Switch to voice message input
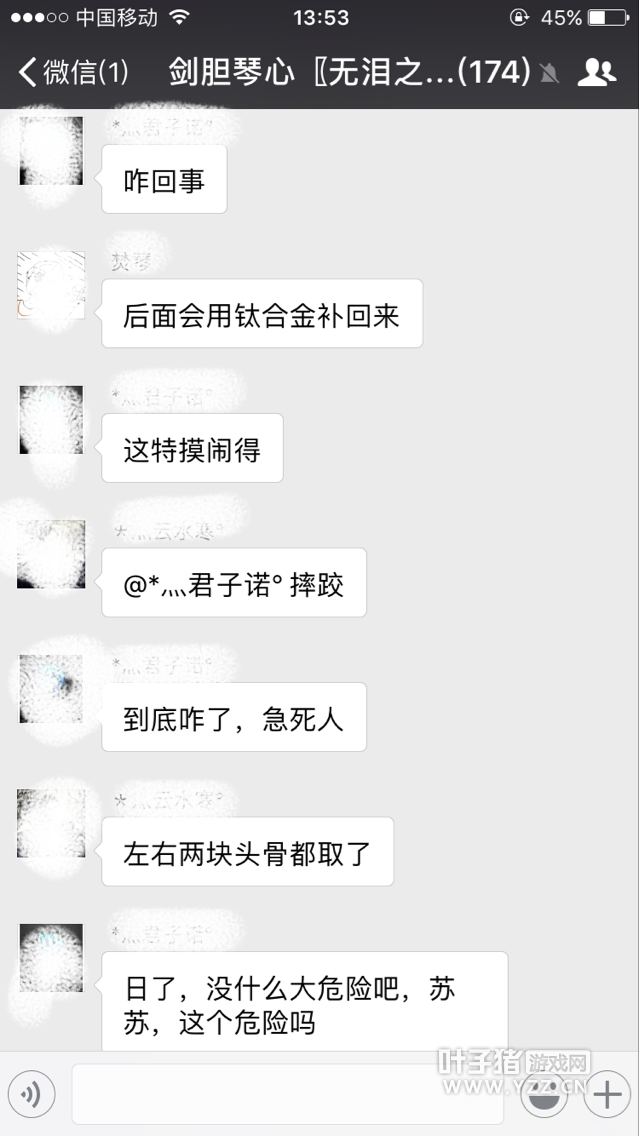The image size is (639, 1136). click(31, 1096)
